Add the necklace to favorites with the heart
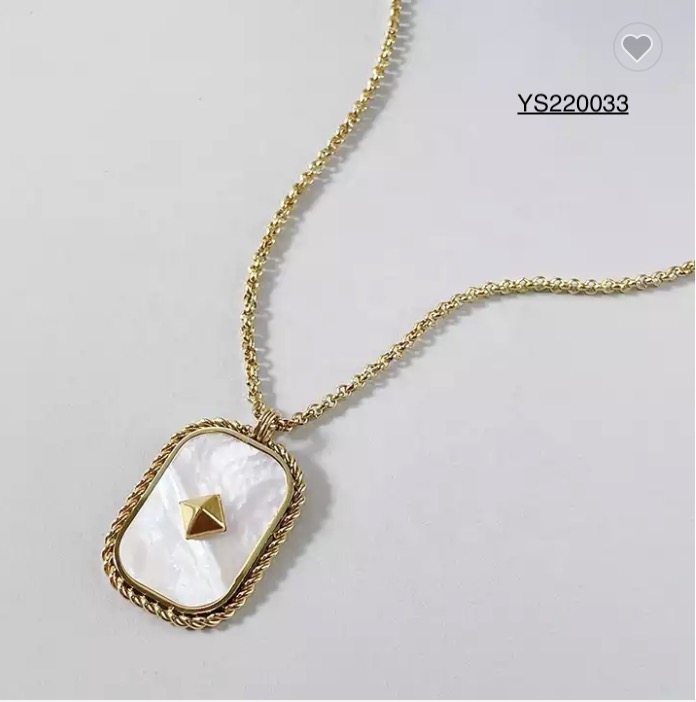The height and width of the screenshot is (702, 696). [x=637, y=47]
